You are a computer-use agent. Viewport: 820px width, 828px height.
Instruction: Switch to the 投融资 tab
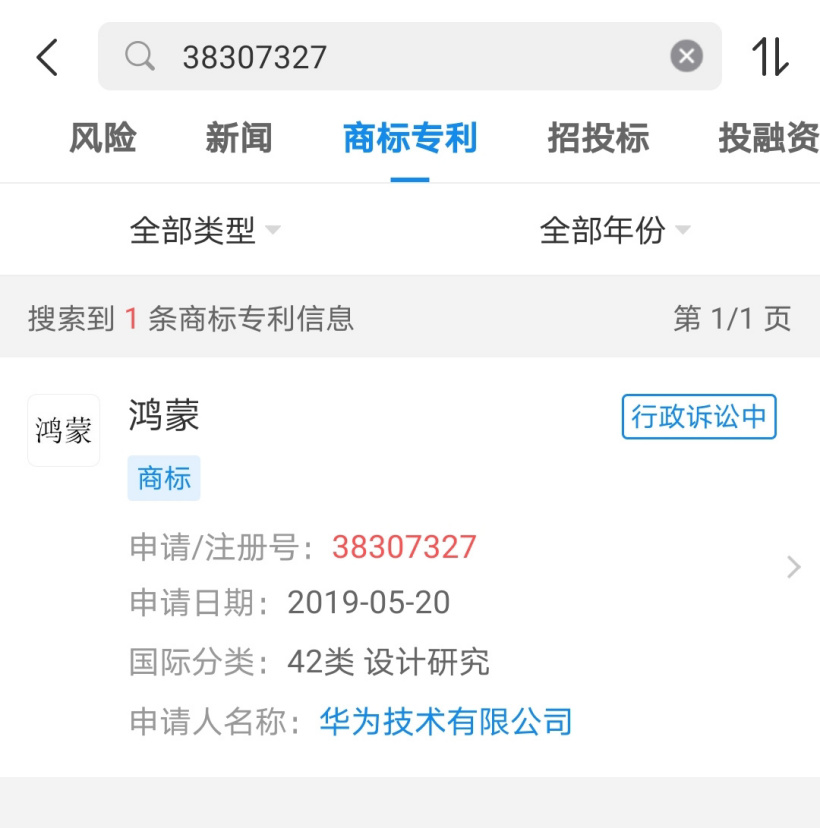pyautogui.click(x=768, y=138)
